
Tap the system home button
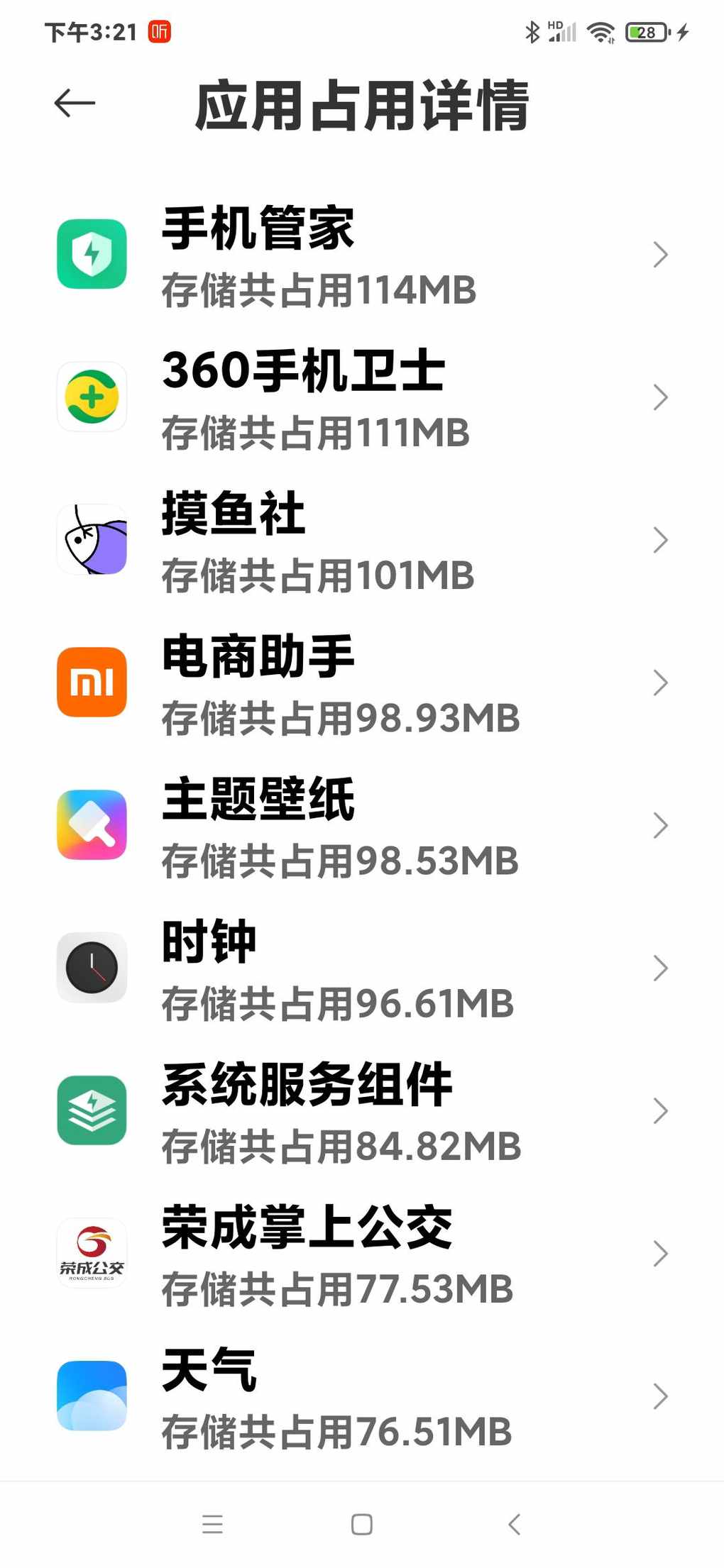[362, 1524]
